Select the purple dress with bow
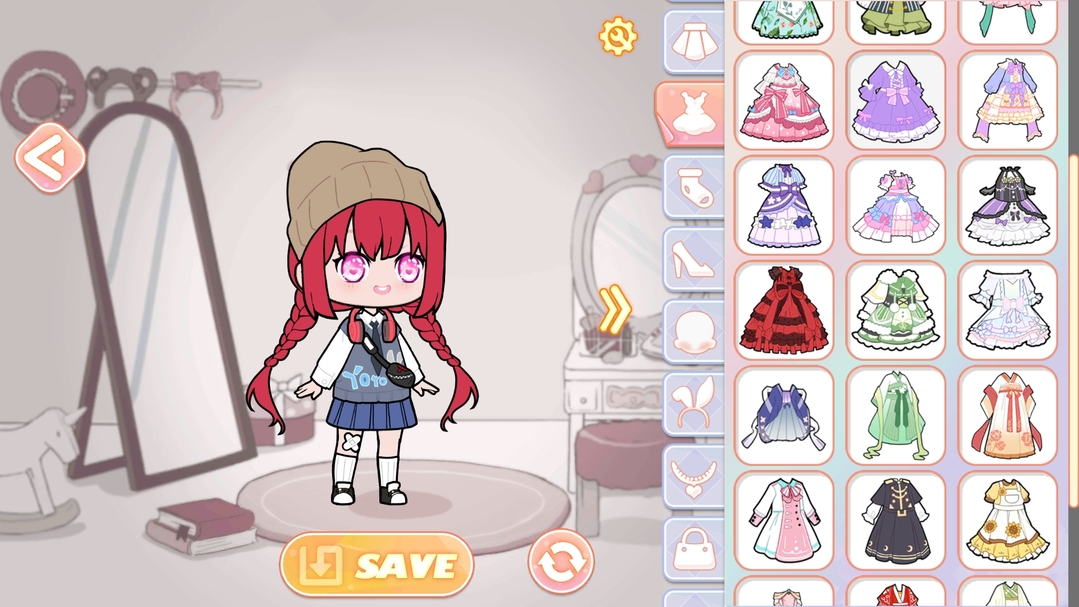 (896, 100)
